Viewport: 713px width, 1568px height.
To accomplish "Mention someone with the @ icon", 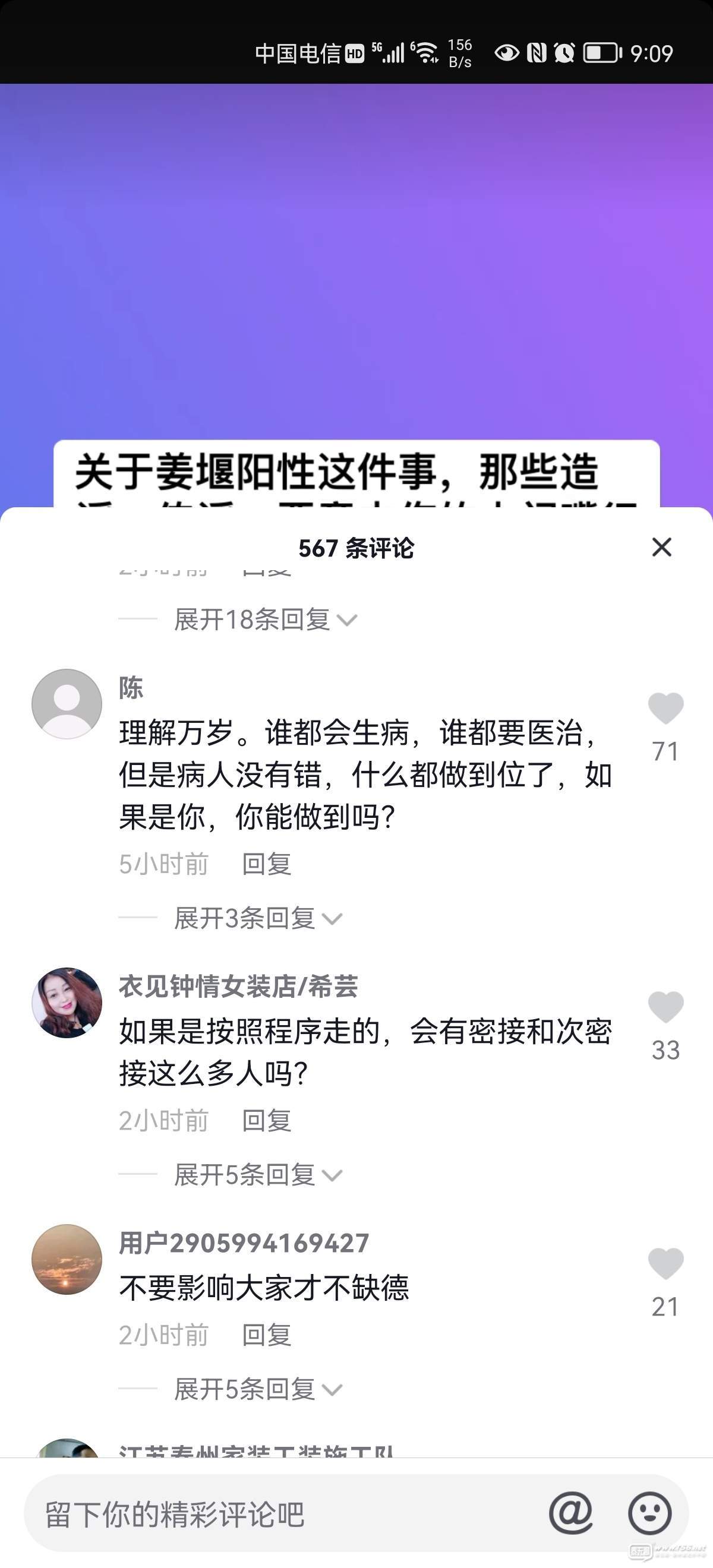I will [570, 1513].
